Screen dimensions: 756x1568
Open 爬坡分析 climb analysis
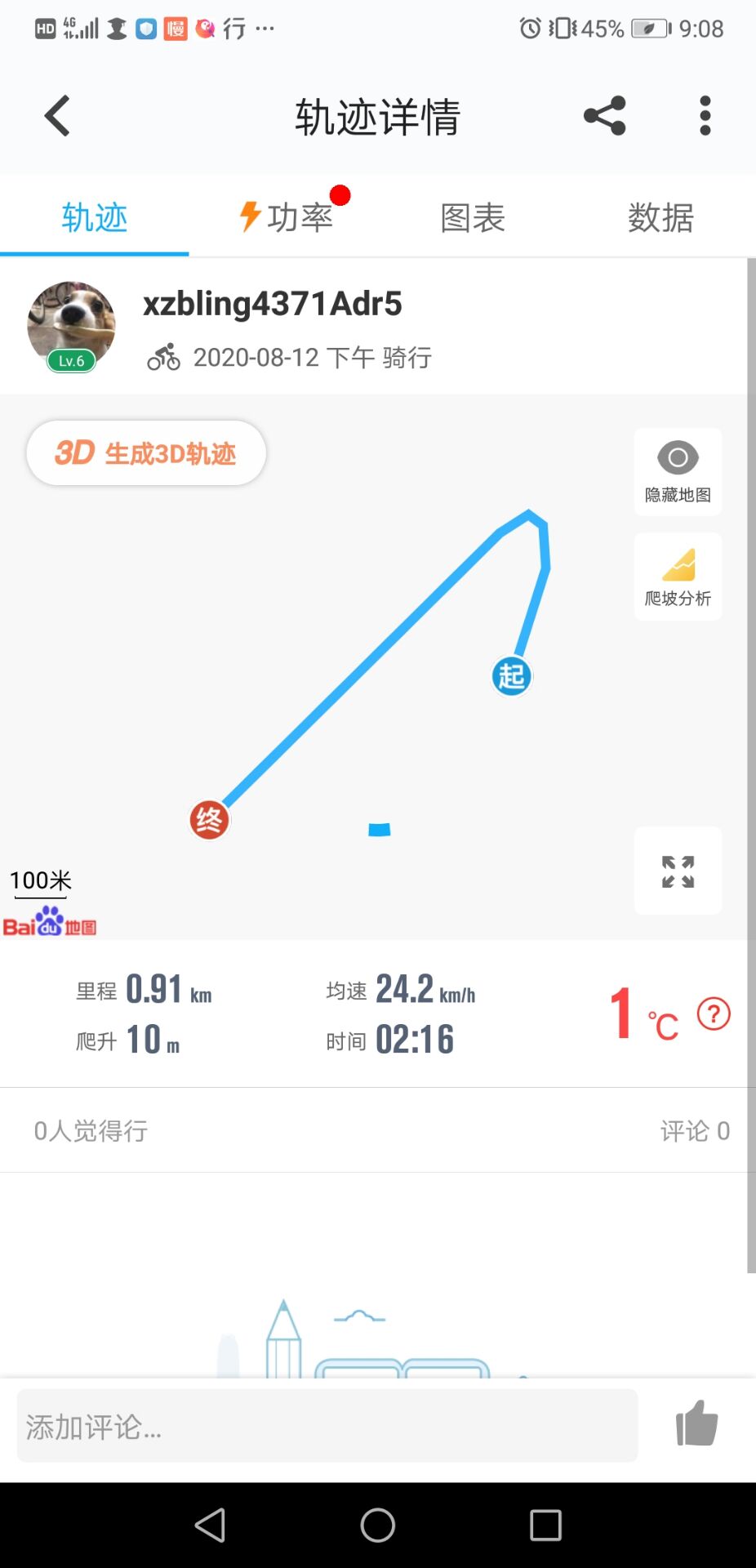click(x=678, y=577)
